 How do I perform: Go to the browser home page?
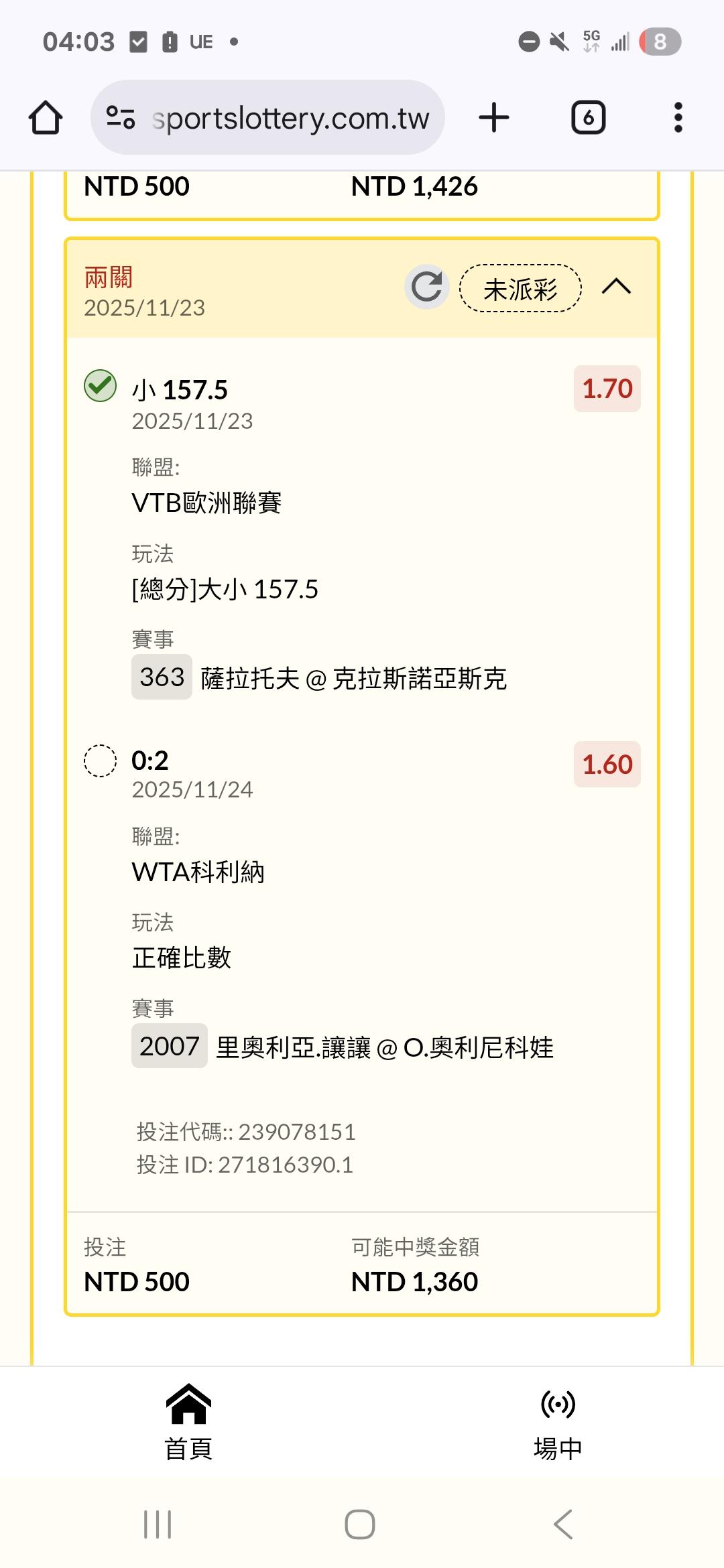(46, 118)
